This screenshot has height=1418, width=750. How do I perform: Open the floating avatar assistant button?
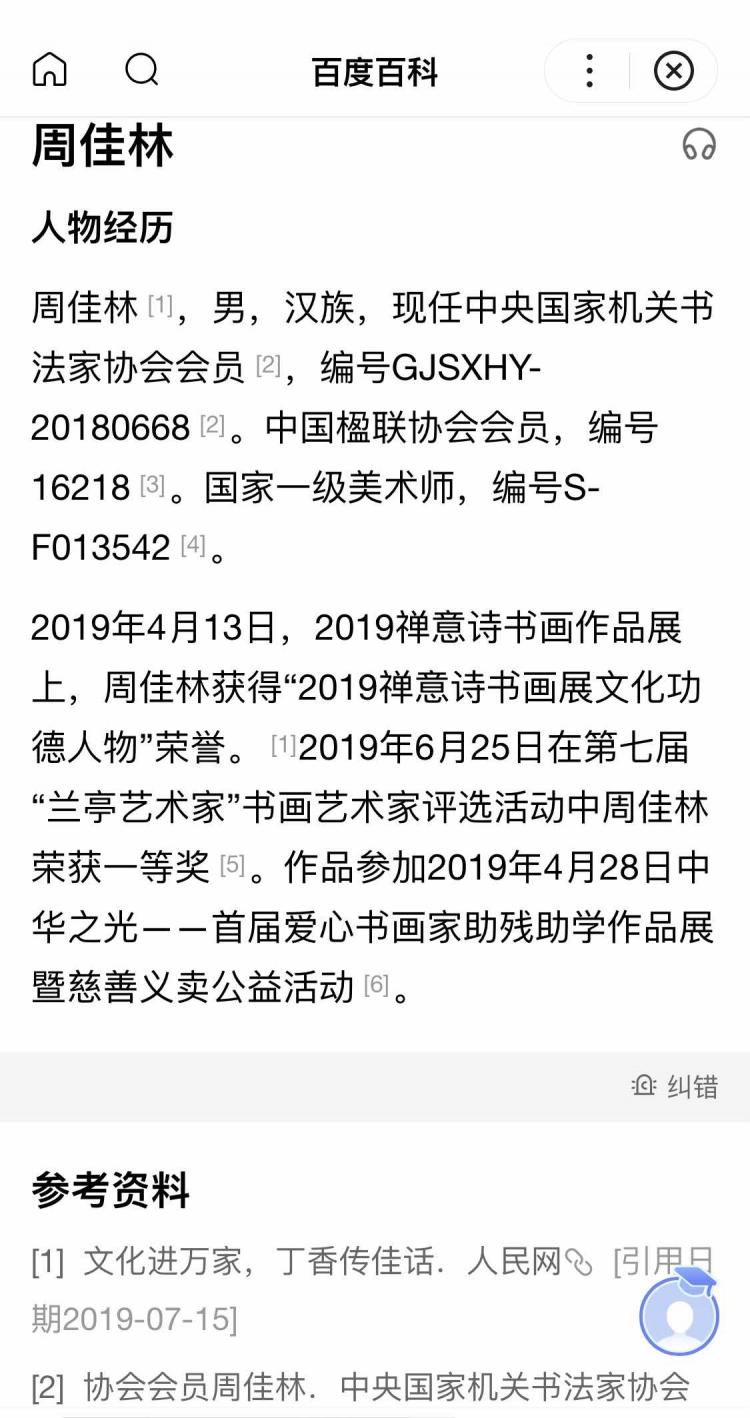[x=679, y=1314]
